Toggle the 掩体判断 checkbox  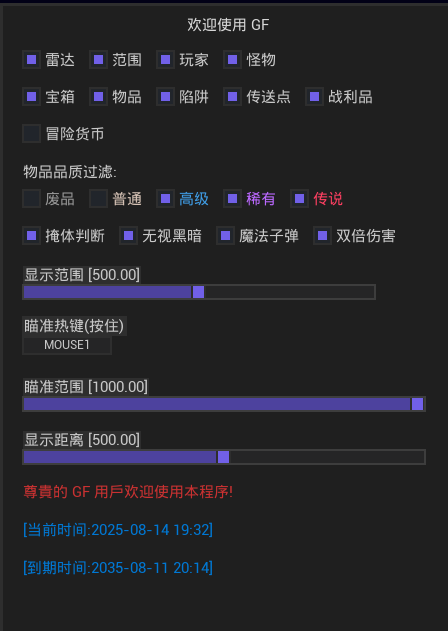[31, 235]
